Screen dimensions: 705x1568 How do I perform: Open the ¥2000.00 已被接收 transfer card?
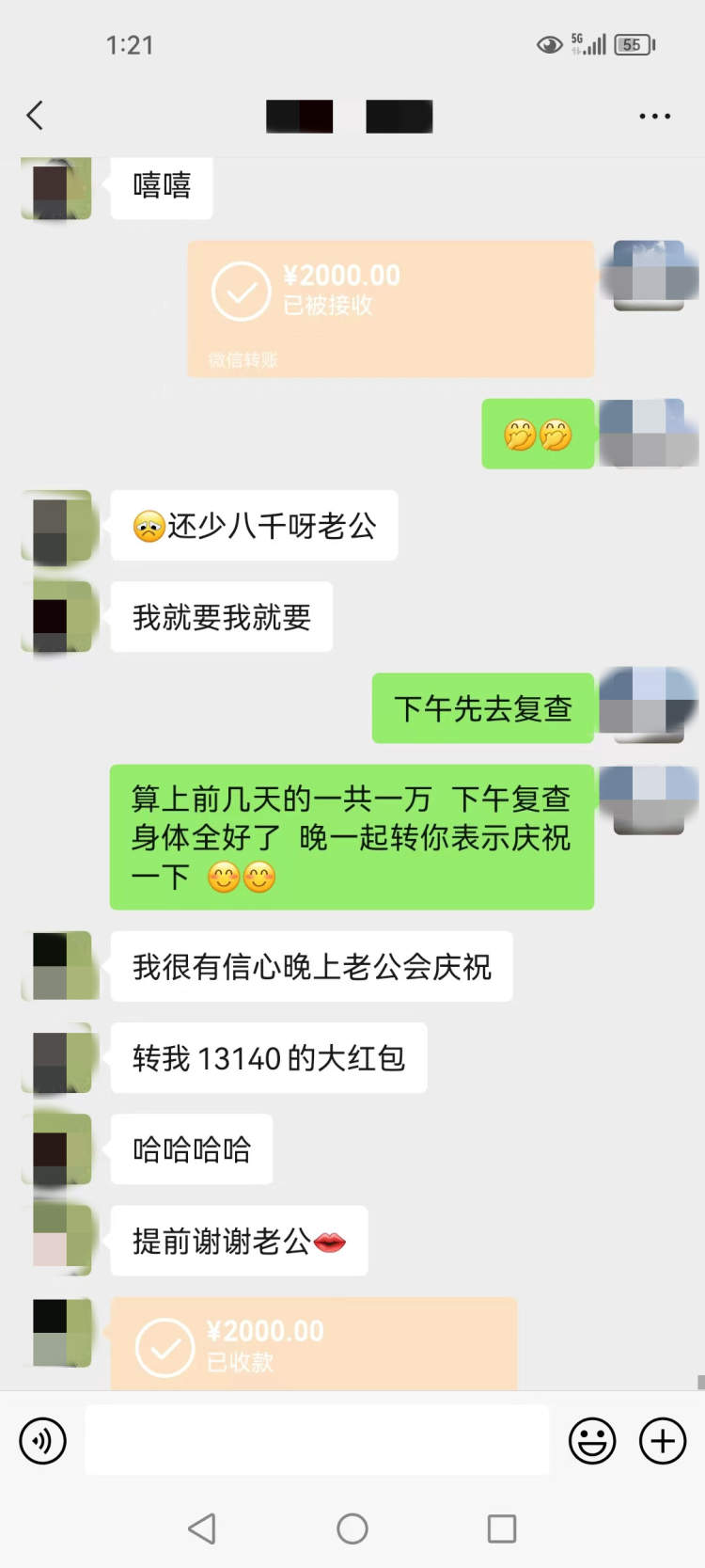(390, 308)
